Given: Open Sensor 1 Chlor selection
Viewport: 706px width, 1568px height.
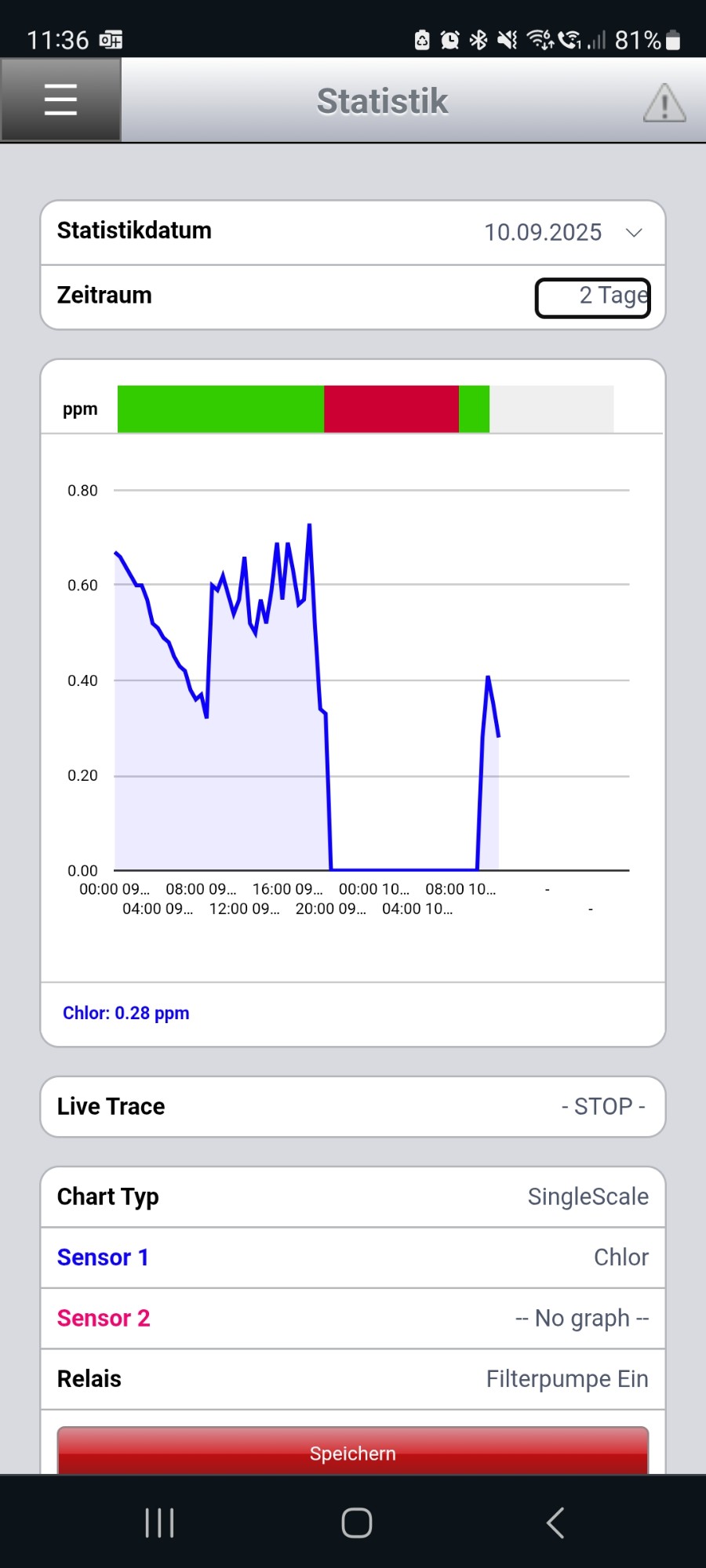Looking at the screenshot, I should 353,1258.
